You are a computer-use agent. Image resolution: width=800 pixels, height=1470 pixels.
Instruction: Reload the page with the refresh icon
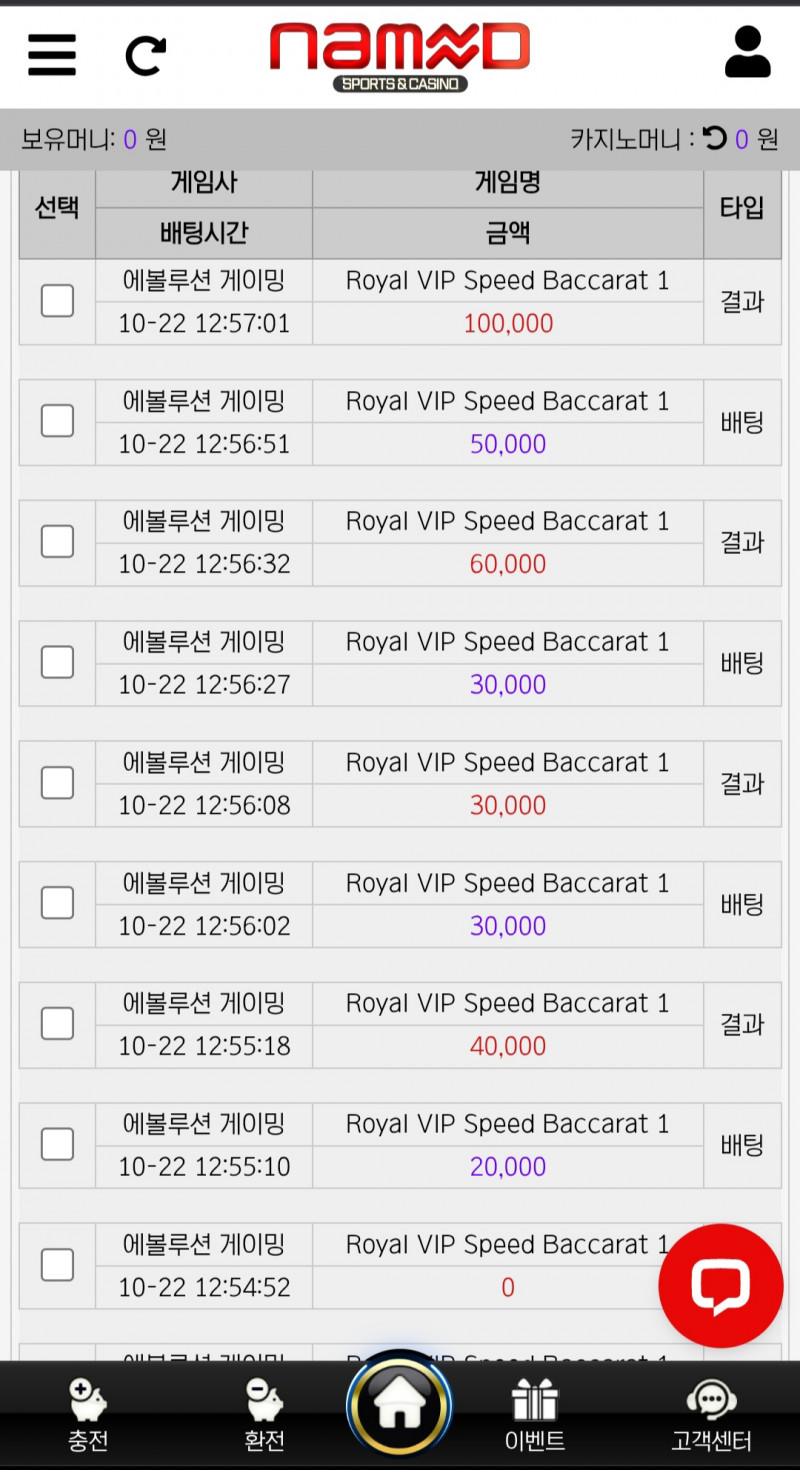pyautogui.click(x=146, y=55)
